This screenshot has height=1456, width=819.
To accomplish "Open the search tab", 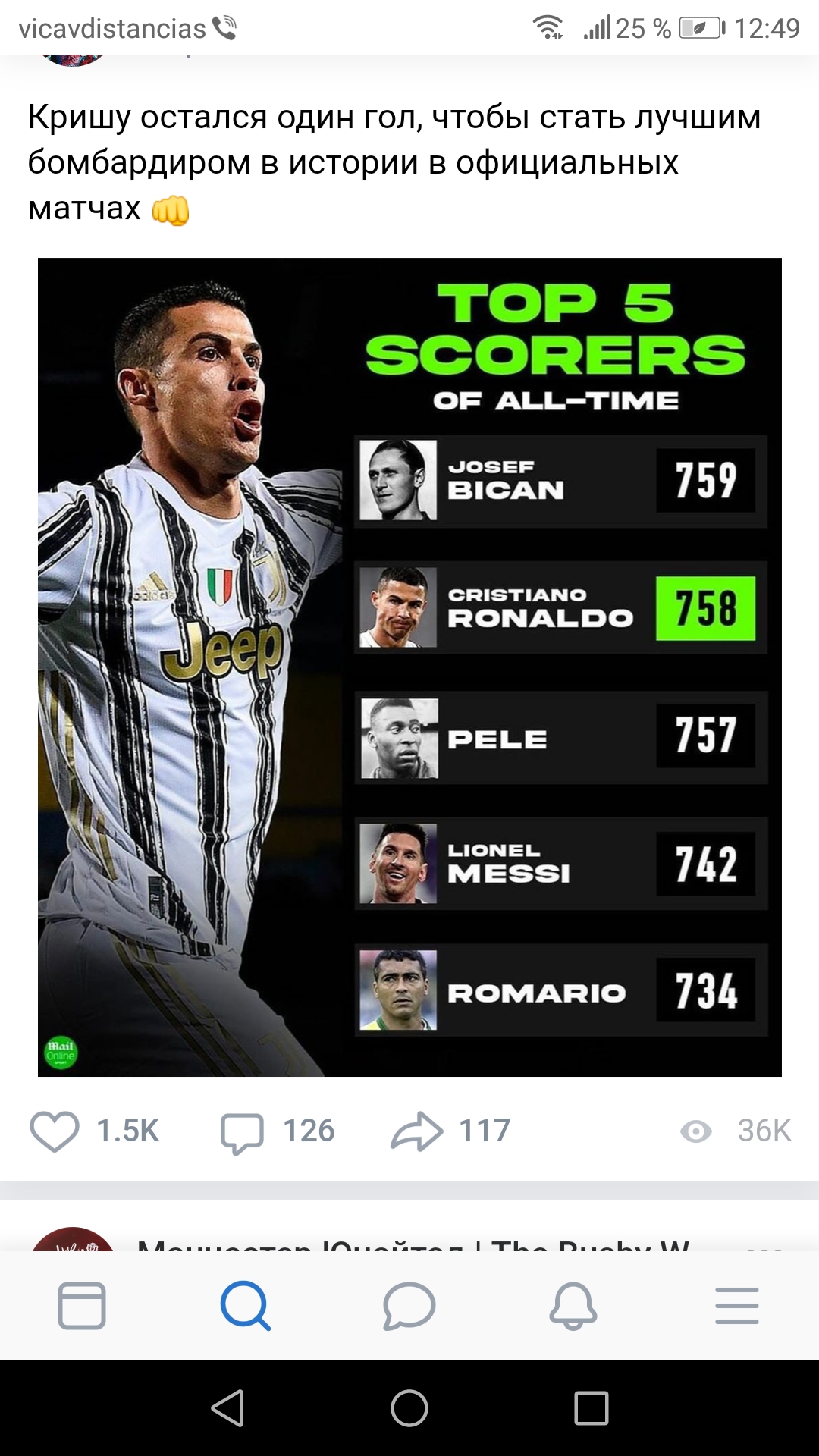I will click(x=245, y=1306).
